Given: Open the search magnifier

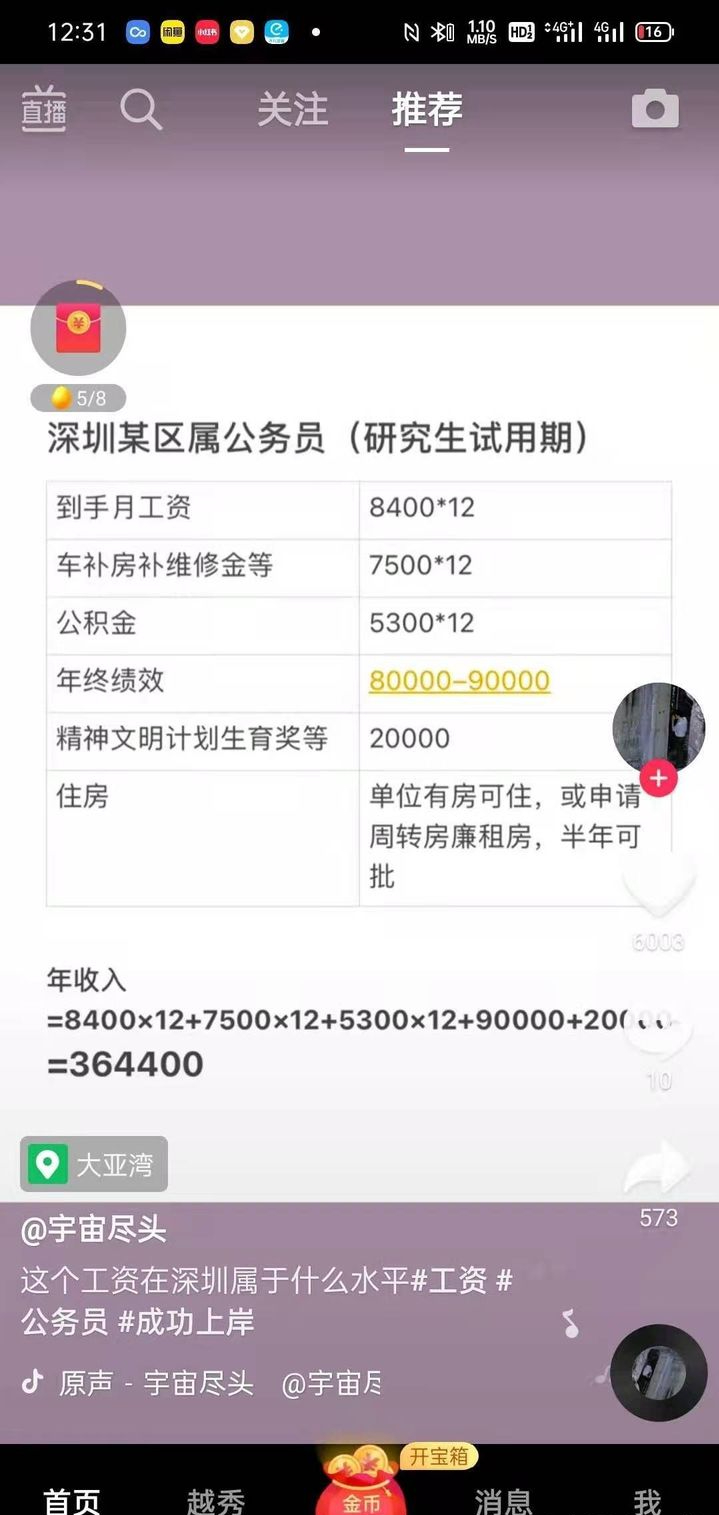Looking at the screenshot, I should point(141,109).
